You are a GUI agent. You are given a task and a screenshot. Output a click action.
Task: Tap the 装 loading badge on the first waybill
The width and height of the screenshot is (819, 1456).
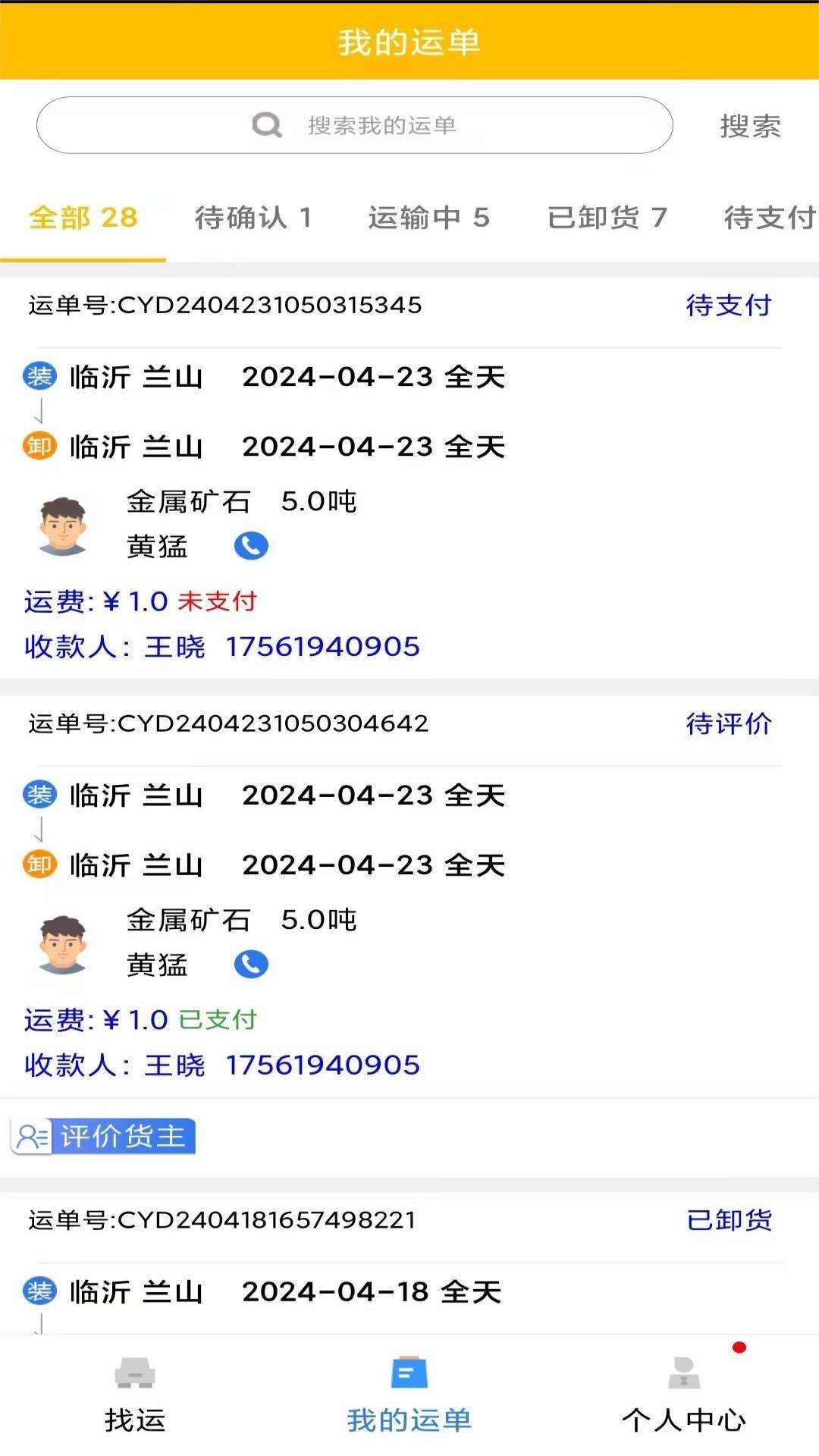coord(39,375)
